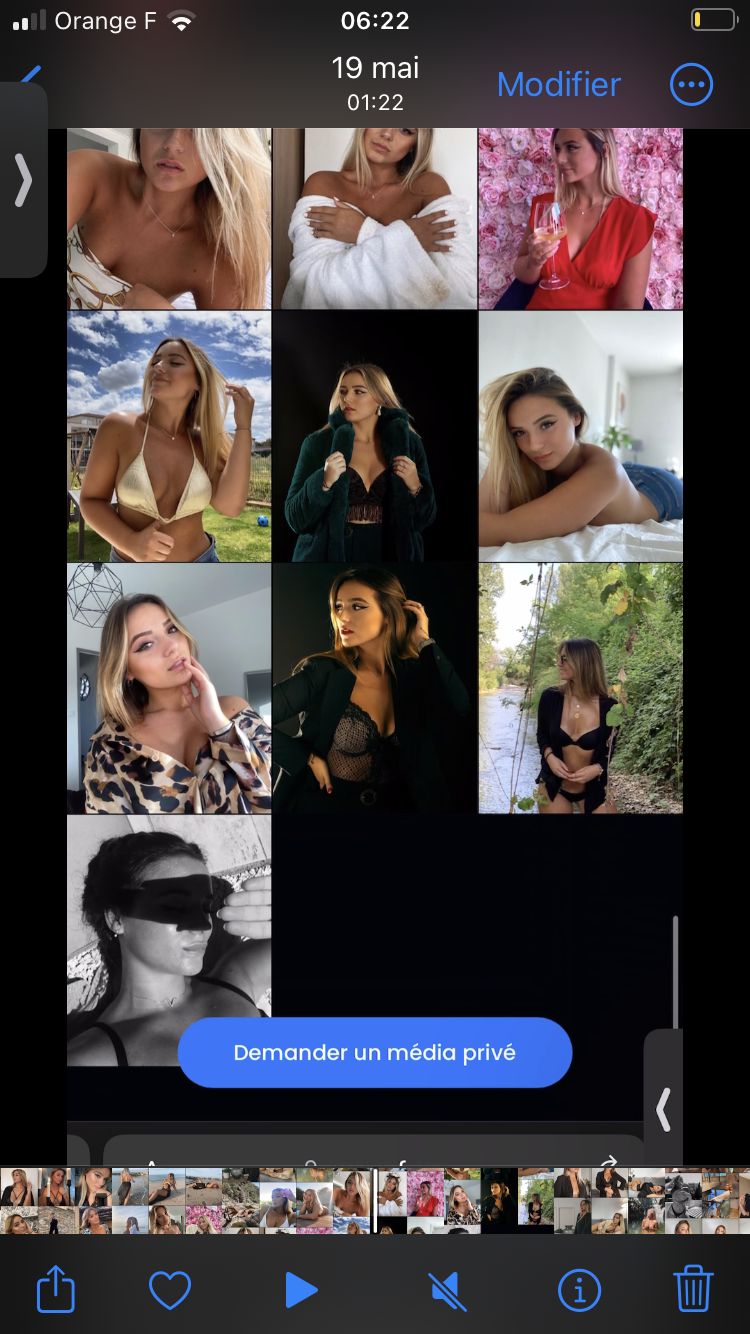The width and height of the screenshot is (750, 1334).
Task: Open the more options ellipsis menu
Action: pyautogui.click(x=692, y=85)
